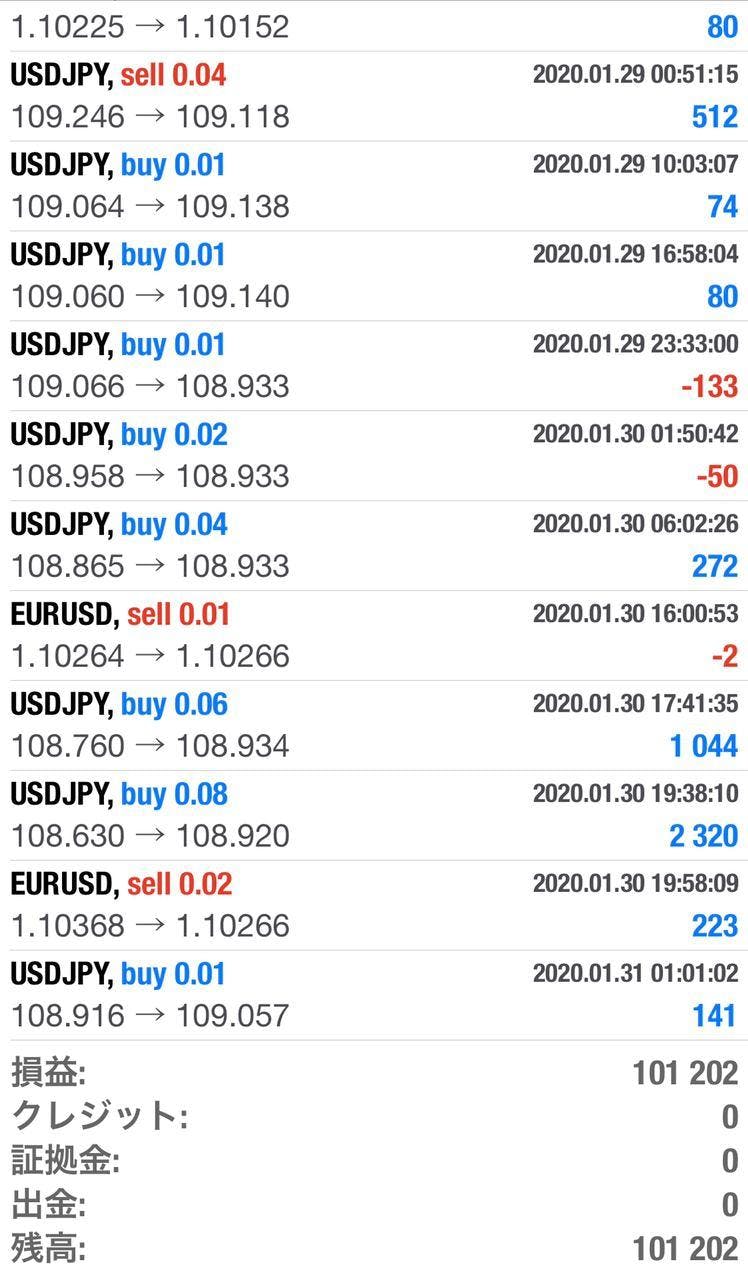
Task: Open the USDJPY buy 0.04 trade
Action: point(374,546)
